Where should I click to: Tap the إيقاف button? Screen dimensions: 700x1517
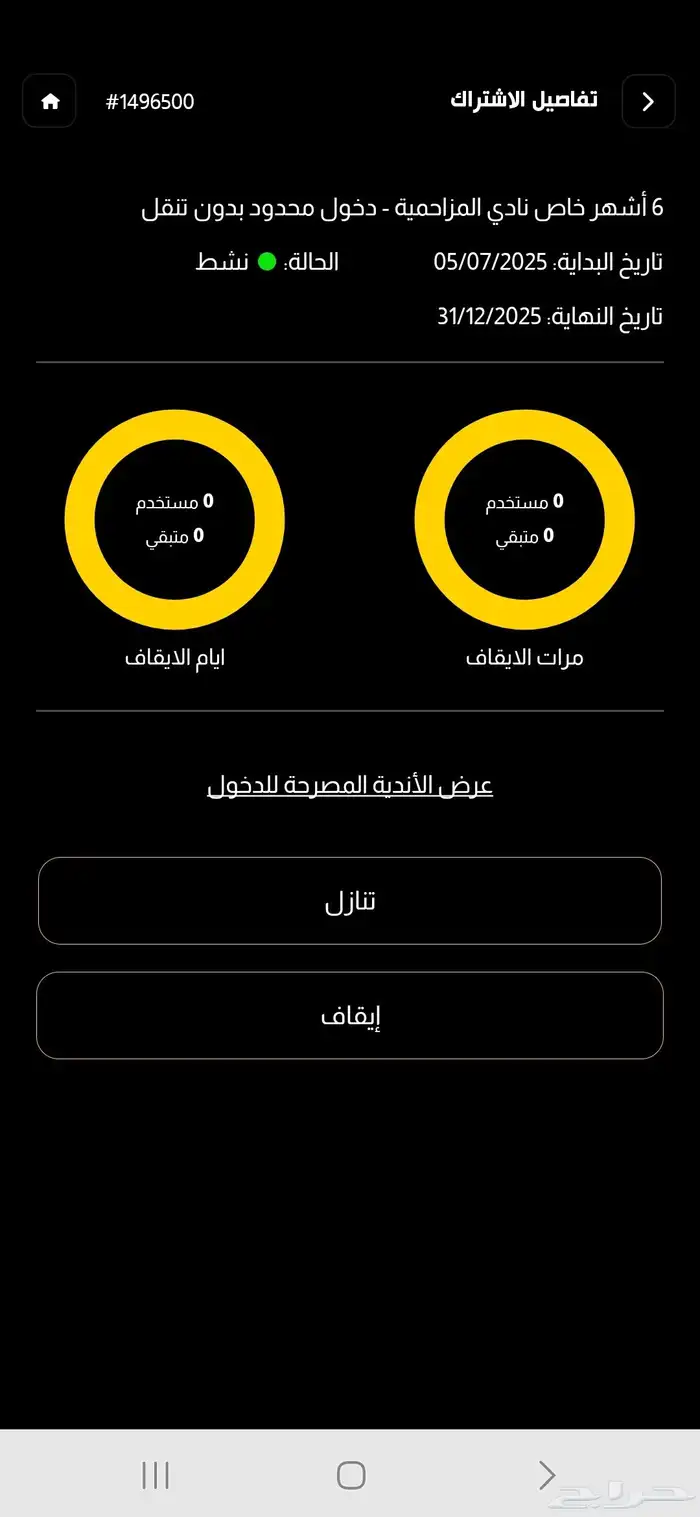click(x=350, y=1016)
